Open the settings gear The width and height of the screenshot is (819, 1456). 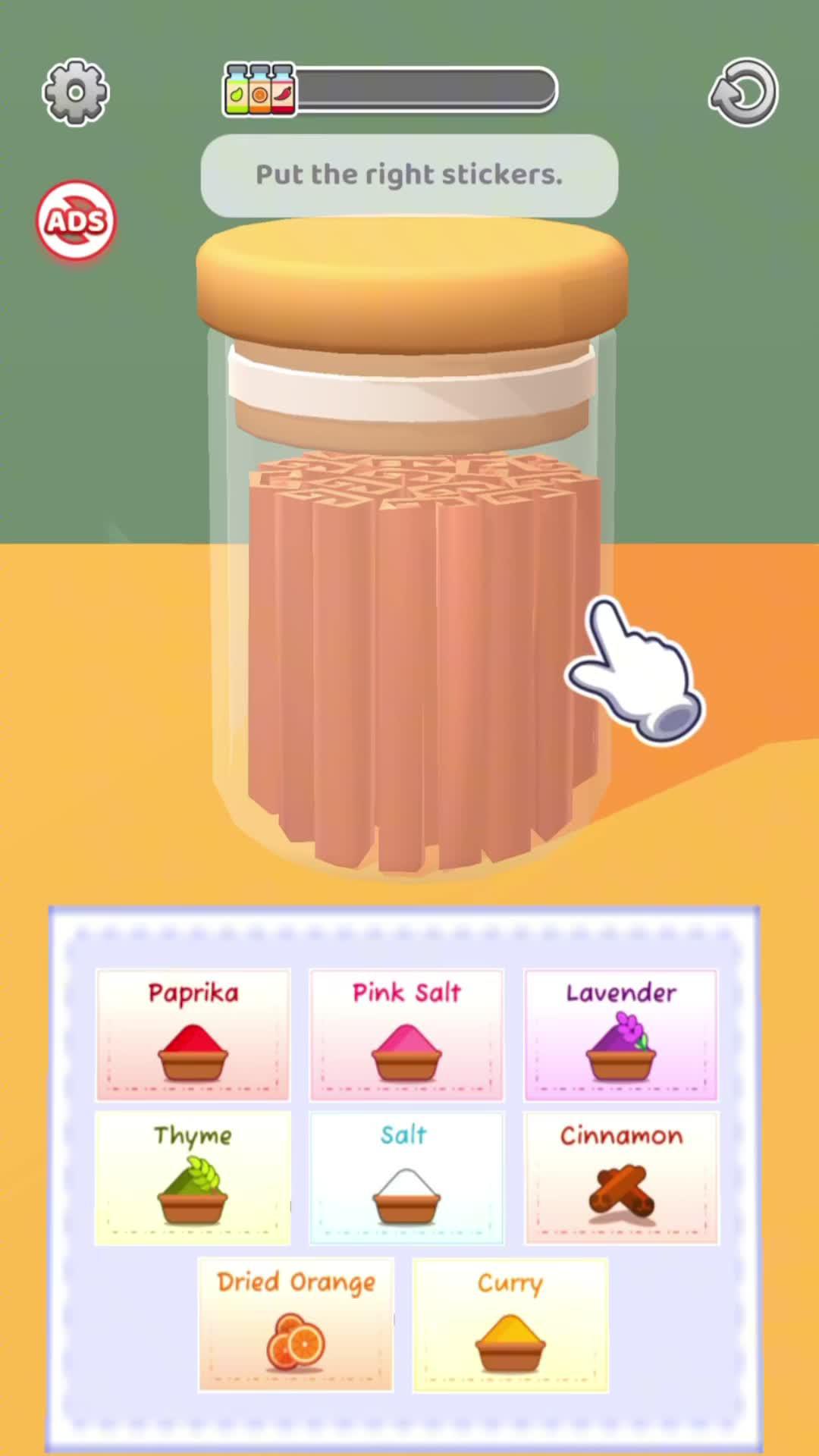pyautogui.click(x=76, y=92)
